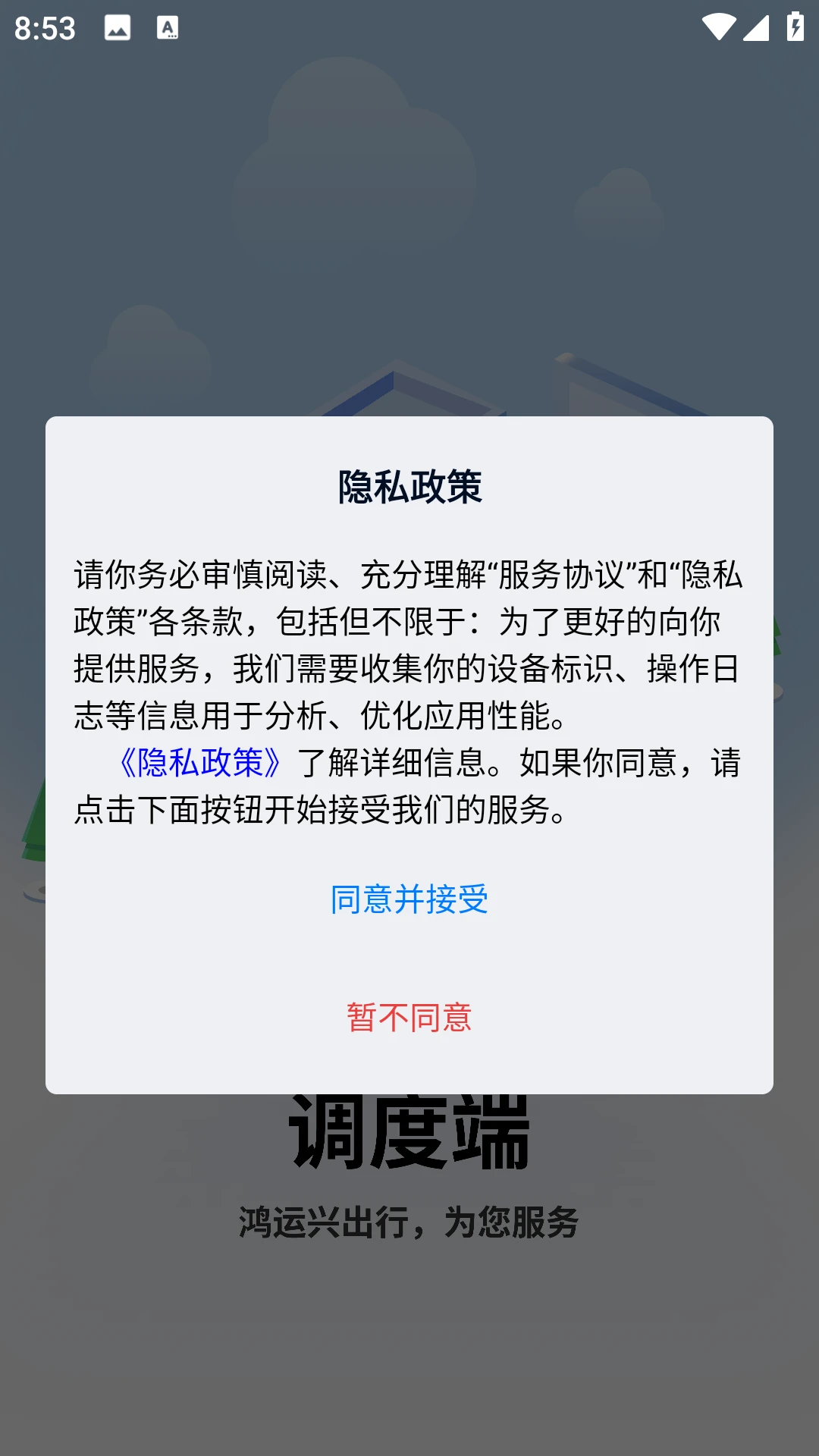Tap the 'A' input method notification icon
Image resolution: width=819 pixels, height=1456 pixels.
coord(168,27)
